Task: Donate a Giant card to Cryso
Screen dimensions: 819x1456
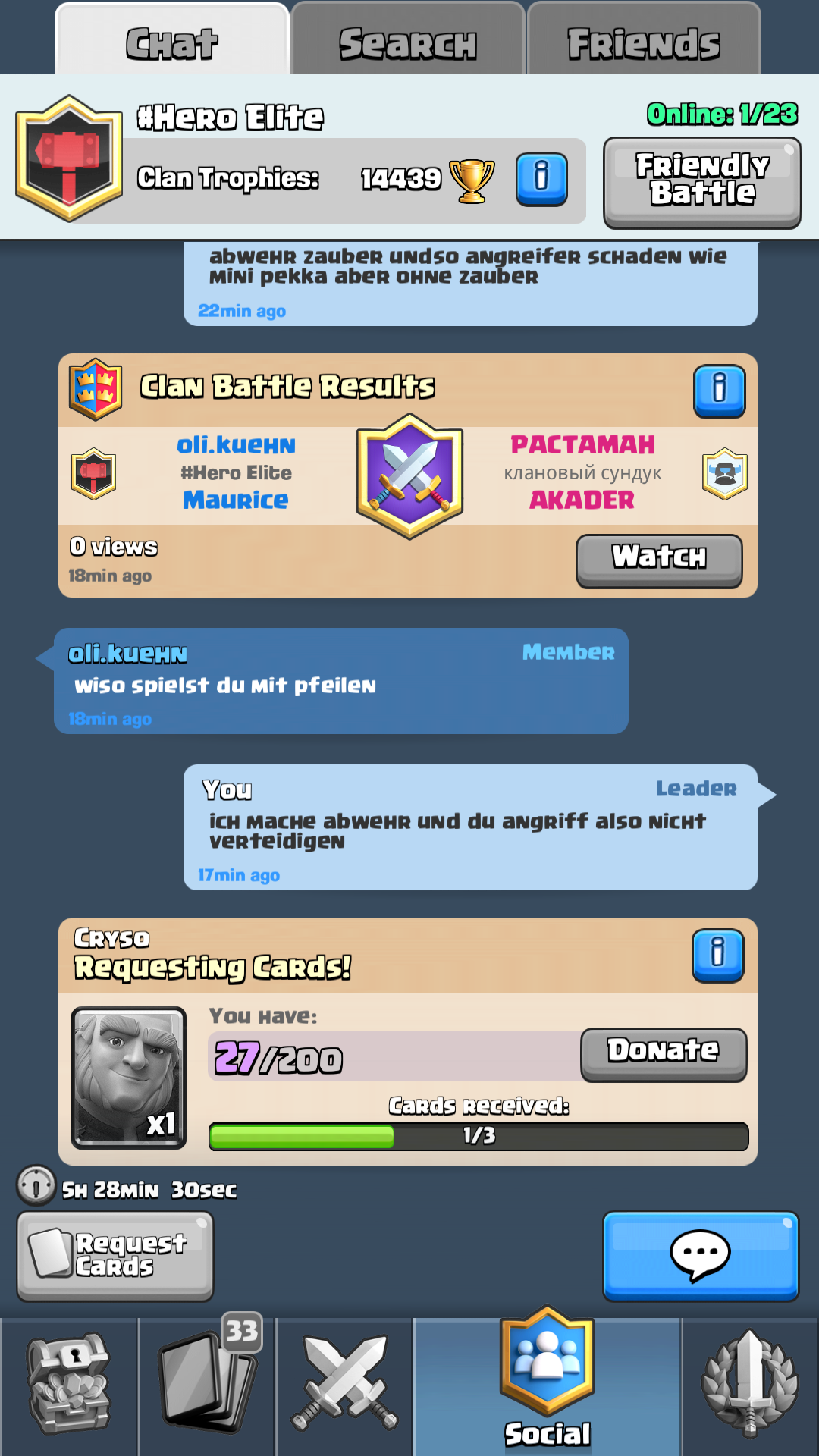Action: click(x=664, y=1053)
